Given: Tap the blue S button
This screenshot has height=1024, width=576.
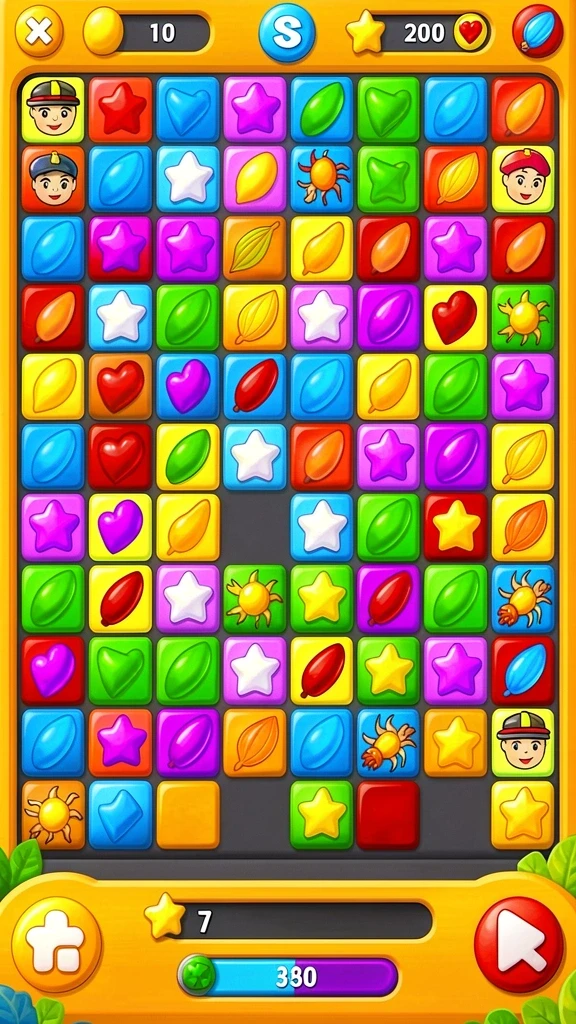Looking at the screenshot, I should 287,32.
